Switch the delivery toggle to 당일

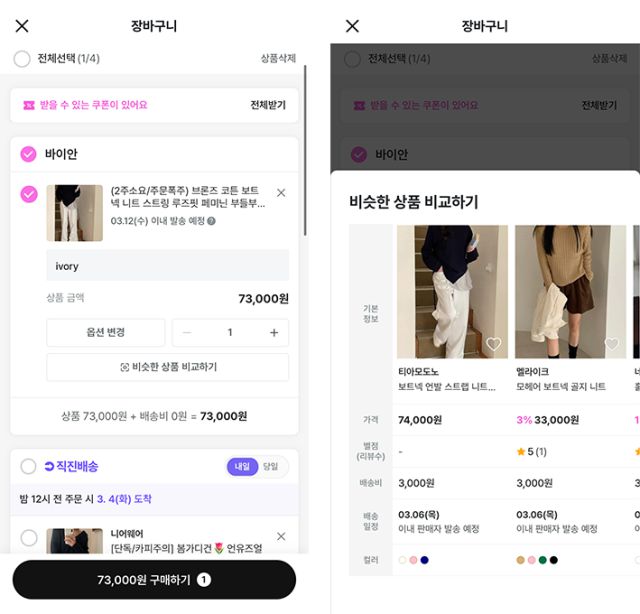[x=272, y=467]
